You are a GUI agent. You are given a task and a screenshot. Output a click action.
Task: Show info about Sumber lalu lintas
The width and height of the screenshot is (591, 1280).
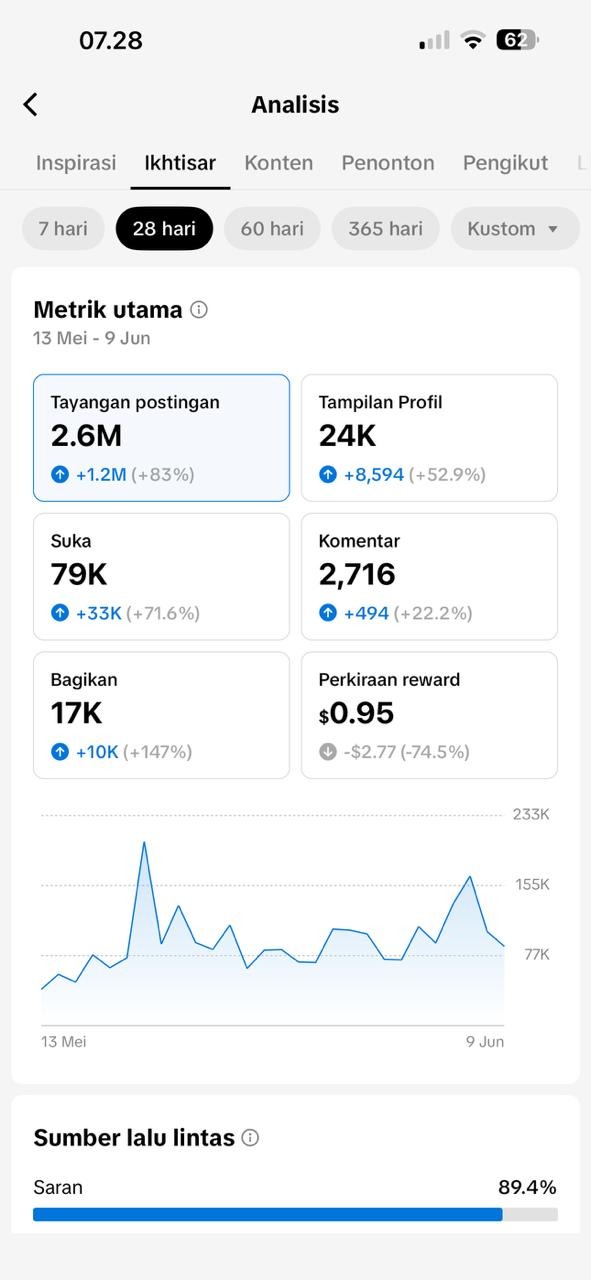click(251, 1138)
